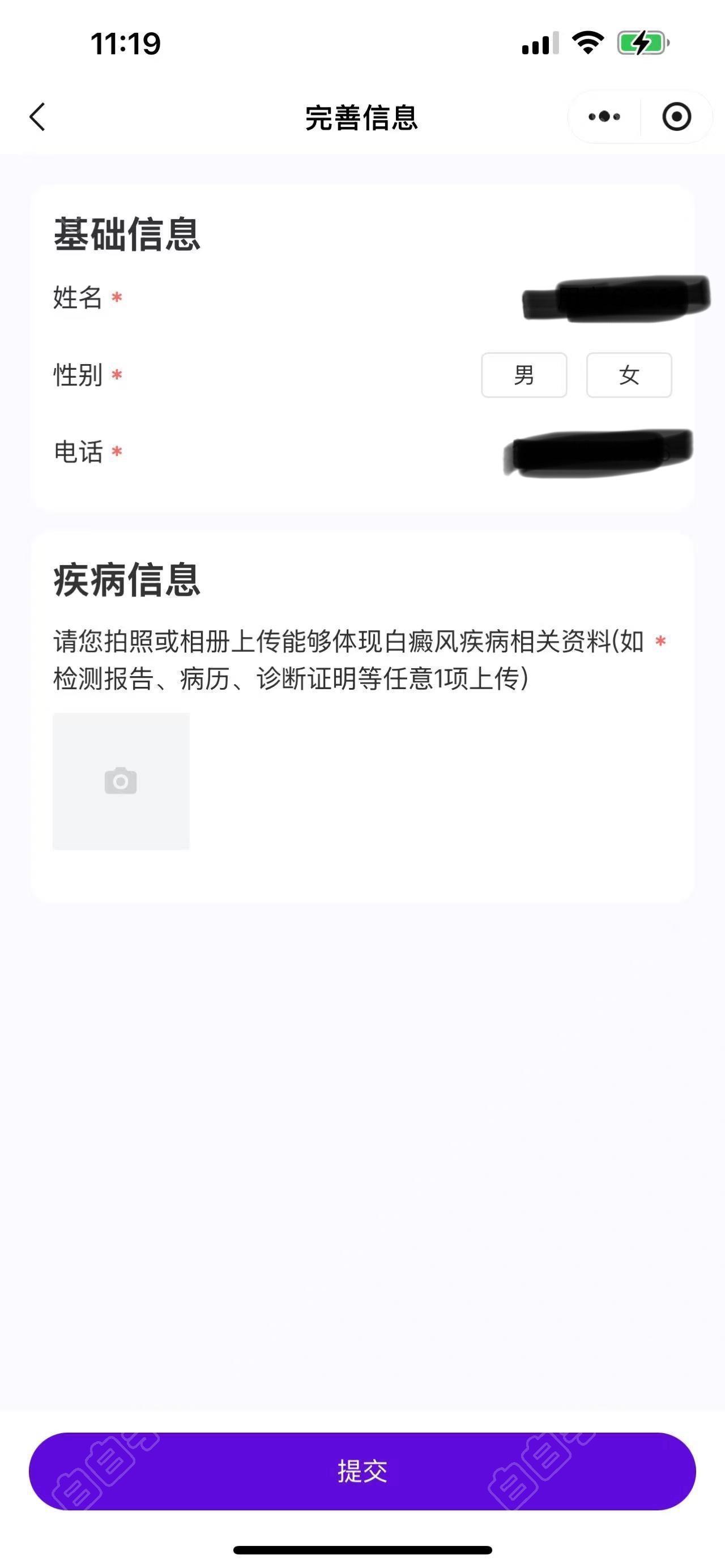Close the mini program via the circle icon
Screen dimensions: 725x1568
click(x=676, y=117)
